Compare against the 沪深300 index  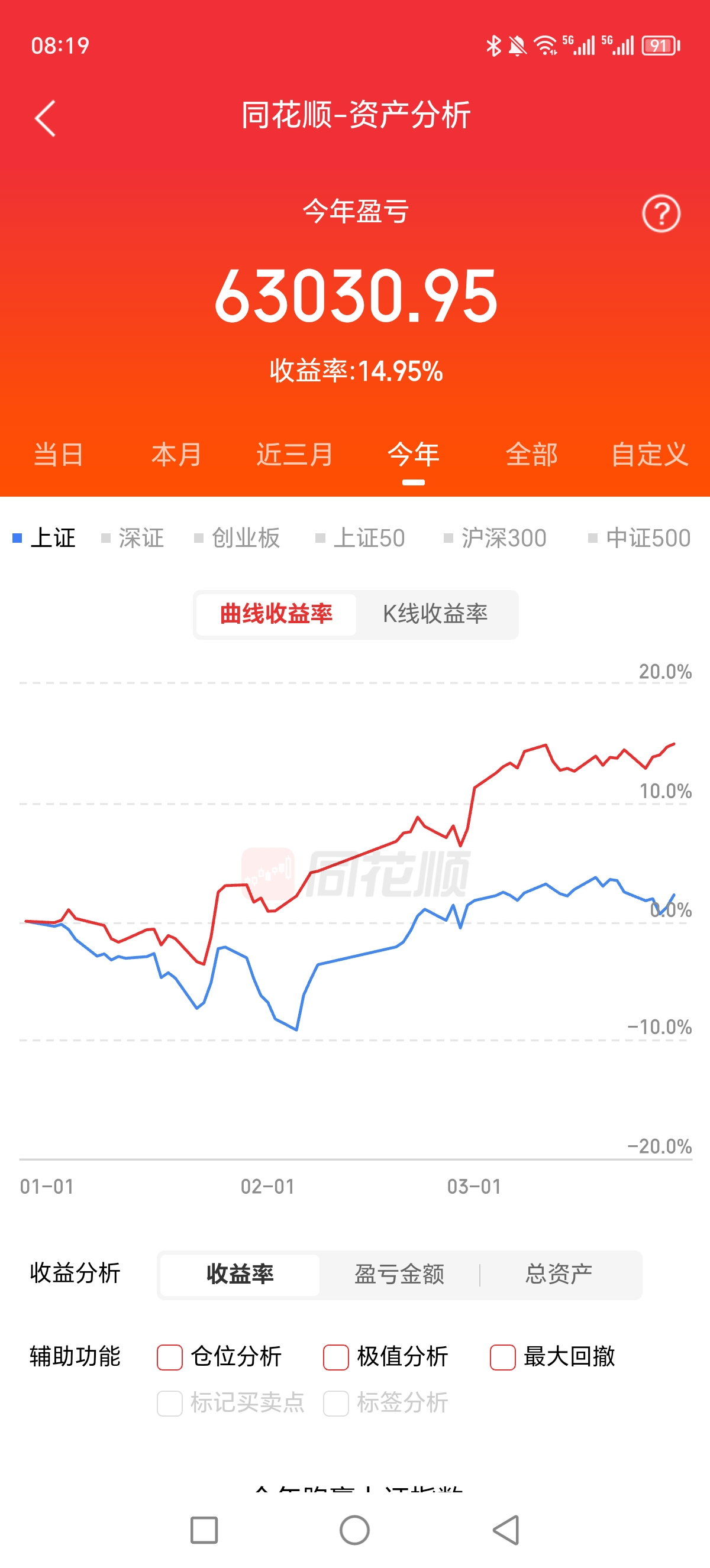coord(495,538)
